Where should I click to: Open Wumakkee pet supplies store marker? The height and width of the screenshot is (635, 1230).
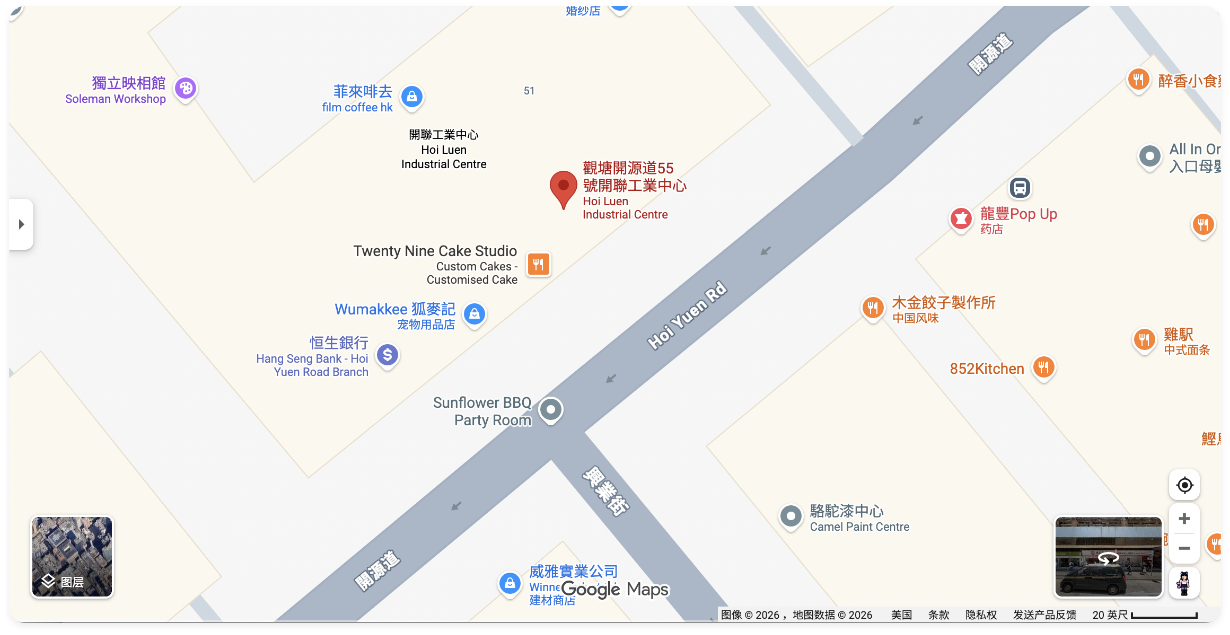pos(474,315)
